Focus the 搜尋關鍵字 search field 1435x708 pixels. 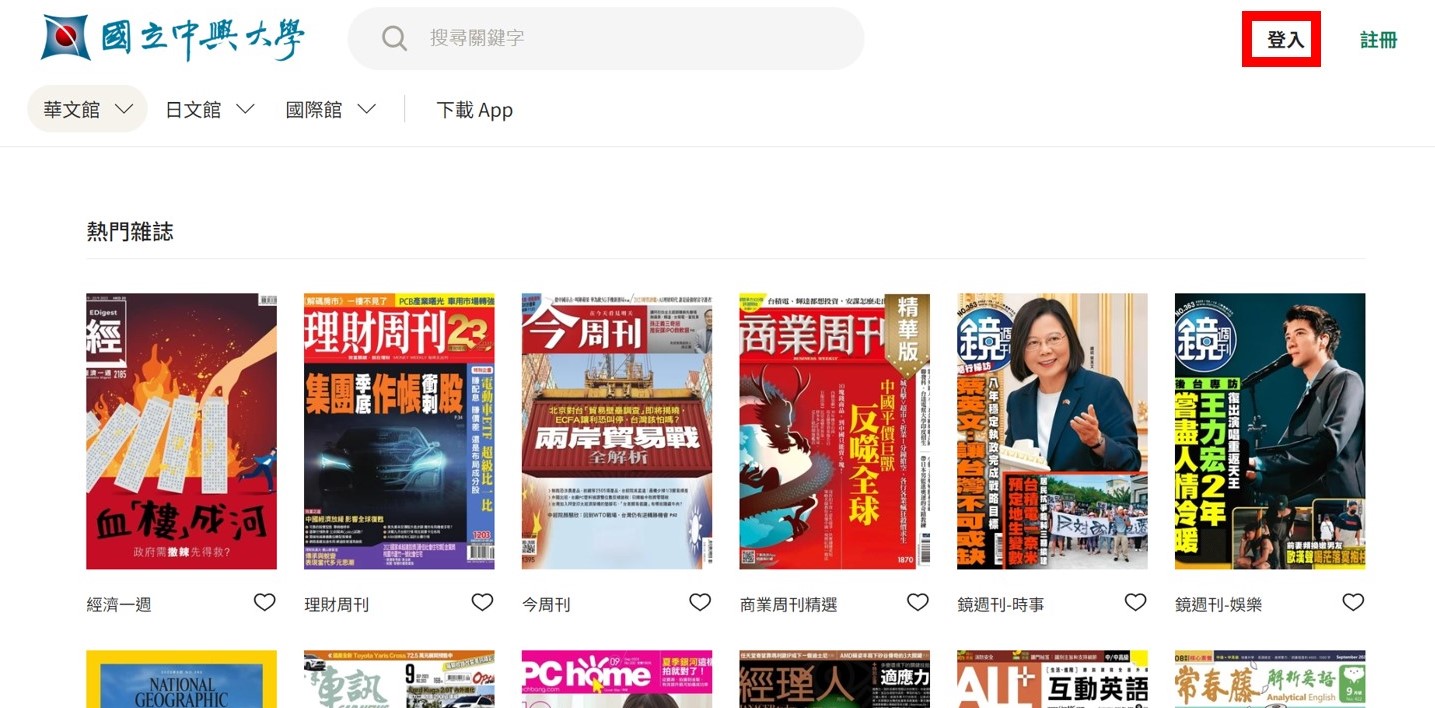pos(620,38)
